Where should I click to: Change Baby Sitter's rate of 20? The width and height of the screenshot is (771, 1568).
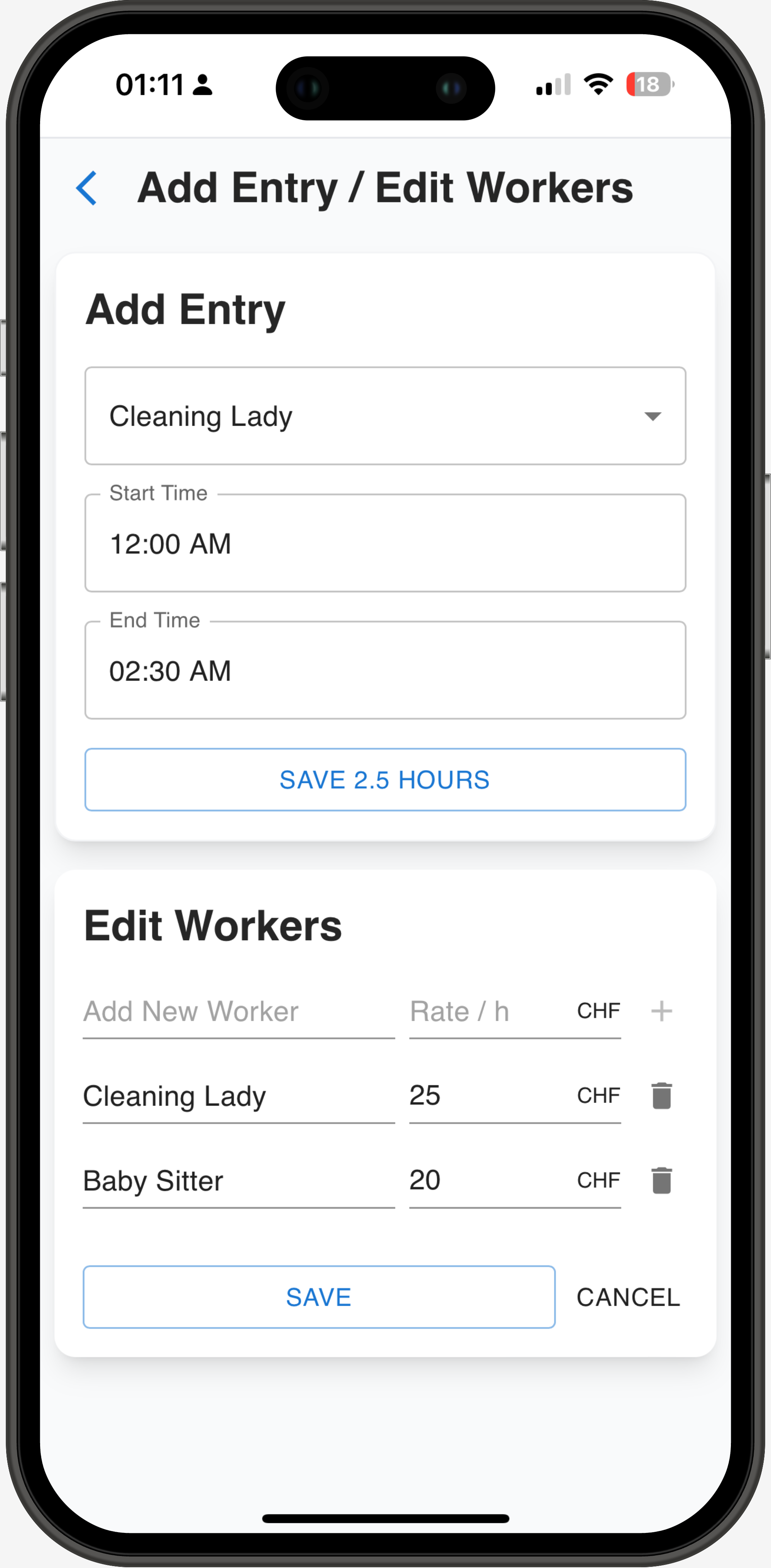(x=487, y=1181)
